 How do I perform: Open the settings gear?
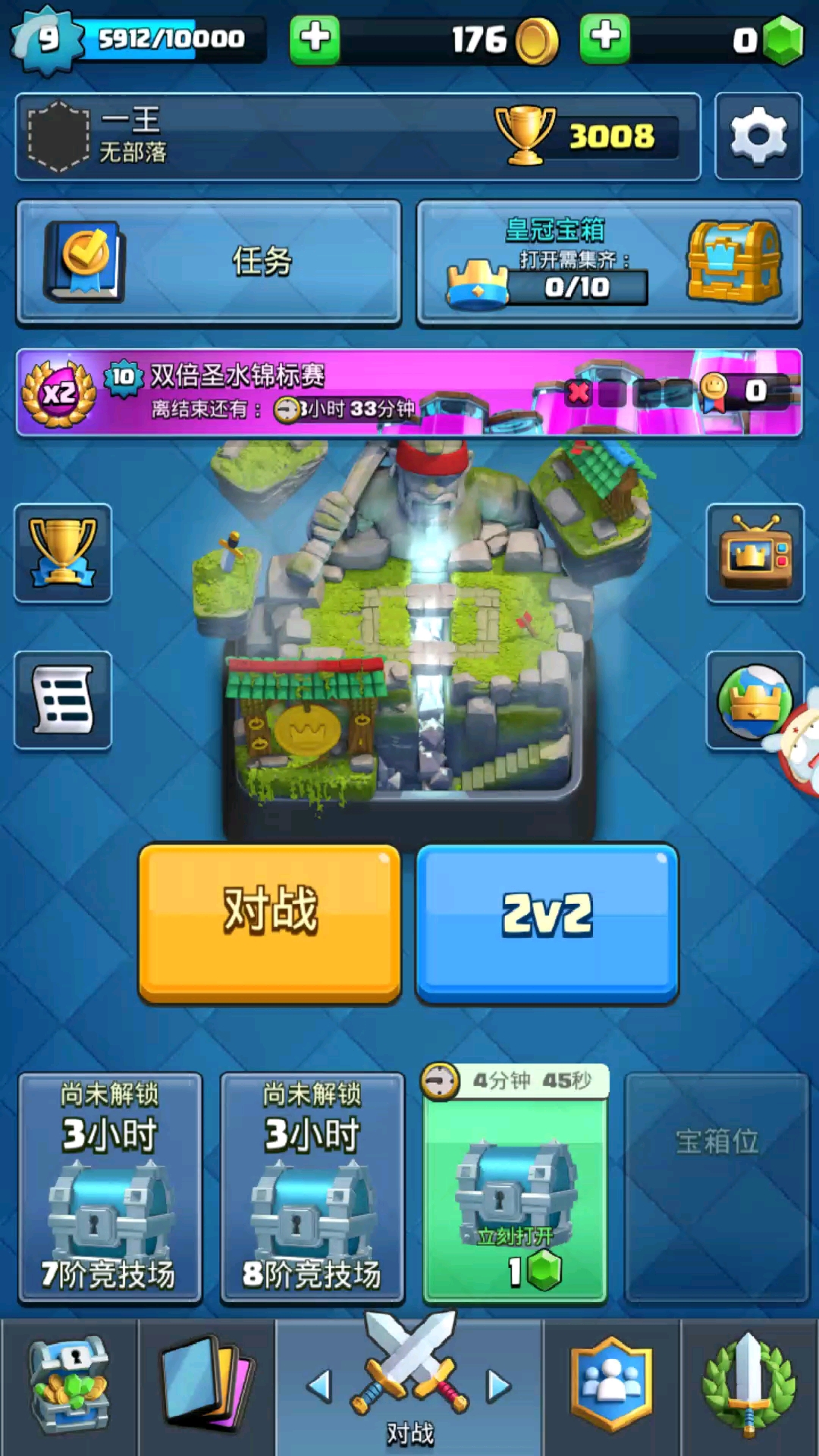coord(758,136)
